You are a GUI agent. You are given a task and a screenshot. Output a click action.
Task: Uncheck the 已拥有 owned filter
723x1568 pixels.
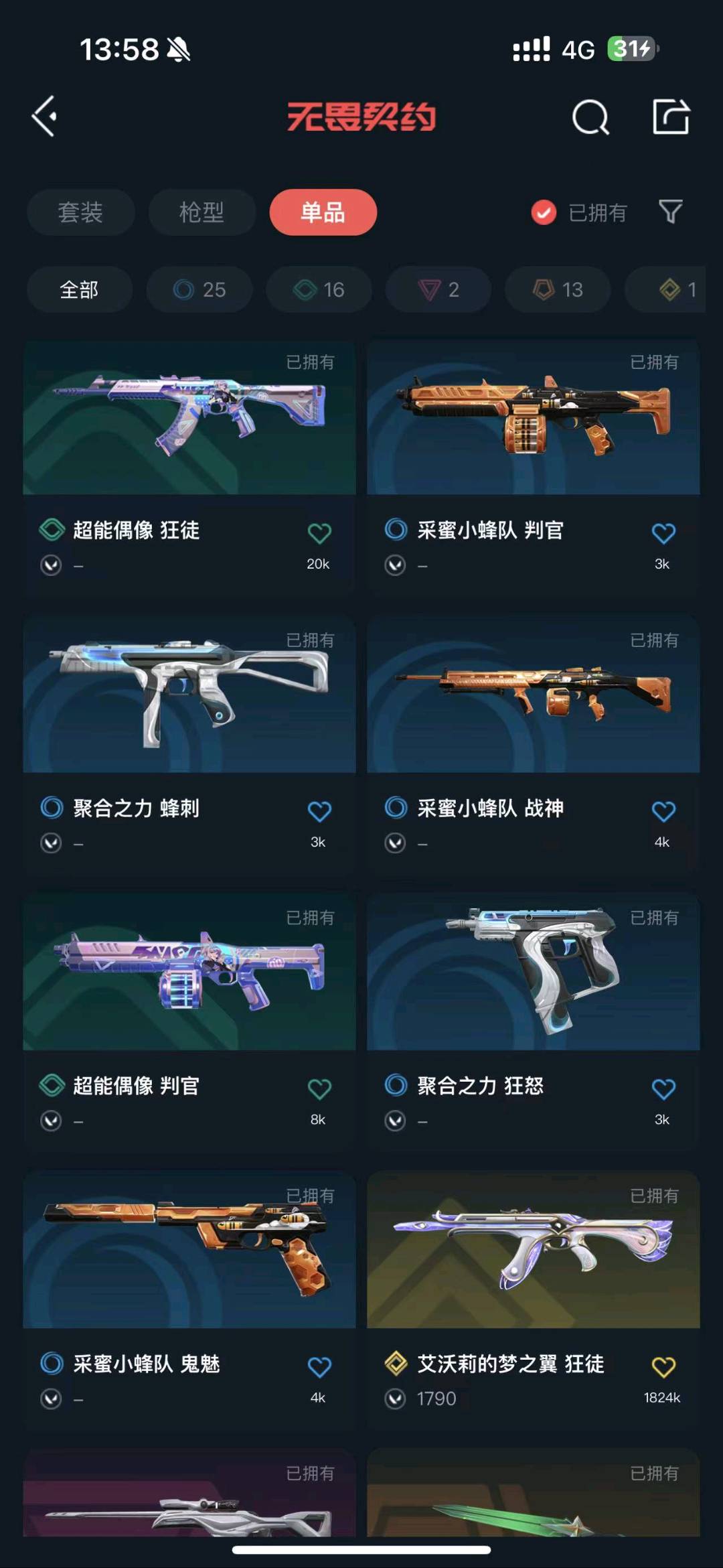coord(544,212)
